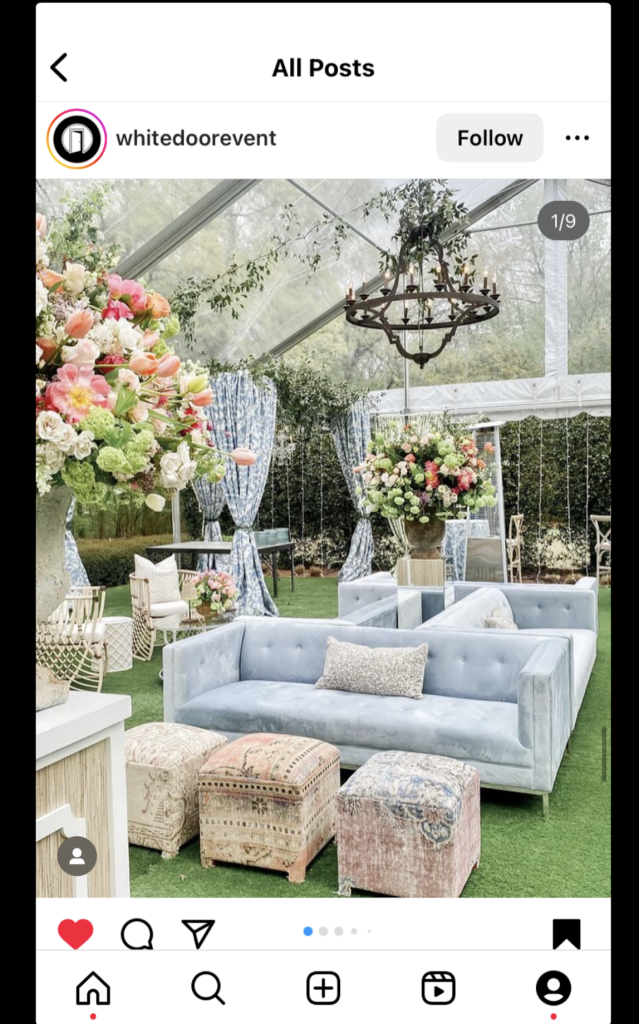Comment on this post
The image size is (639, 1024).
(137, 933)
